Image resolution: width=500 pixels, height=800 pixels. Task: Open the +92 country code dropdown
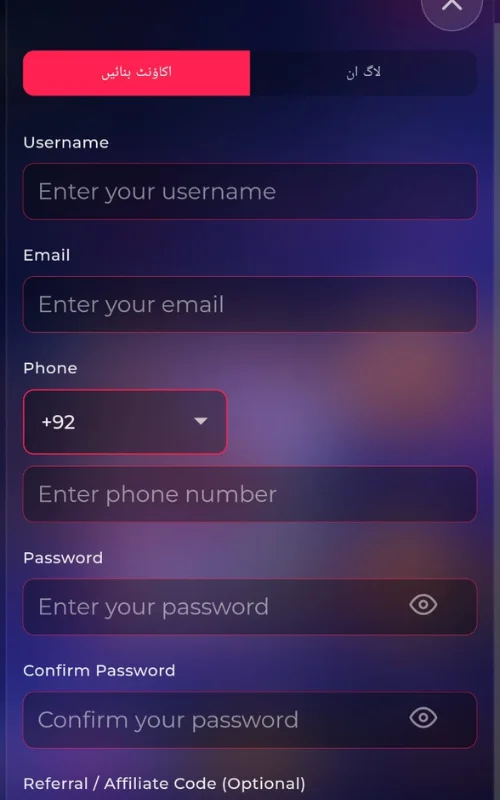pyautogui.click(x=125, y=422)
